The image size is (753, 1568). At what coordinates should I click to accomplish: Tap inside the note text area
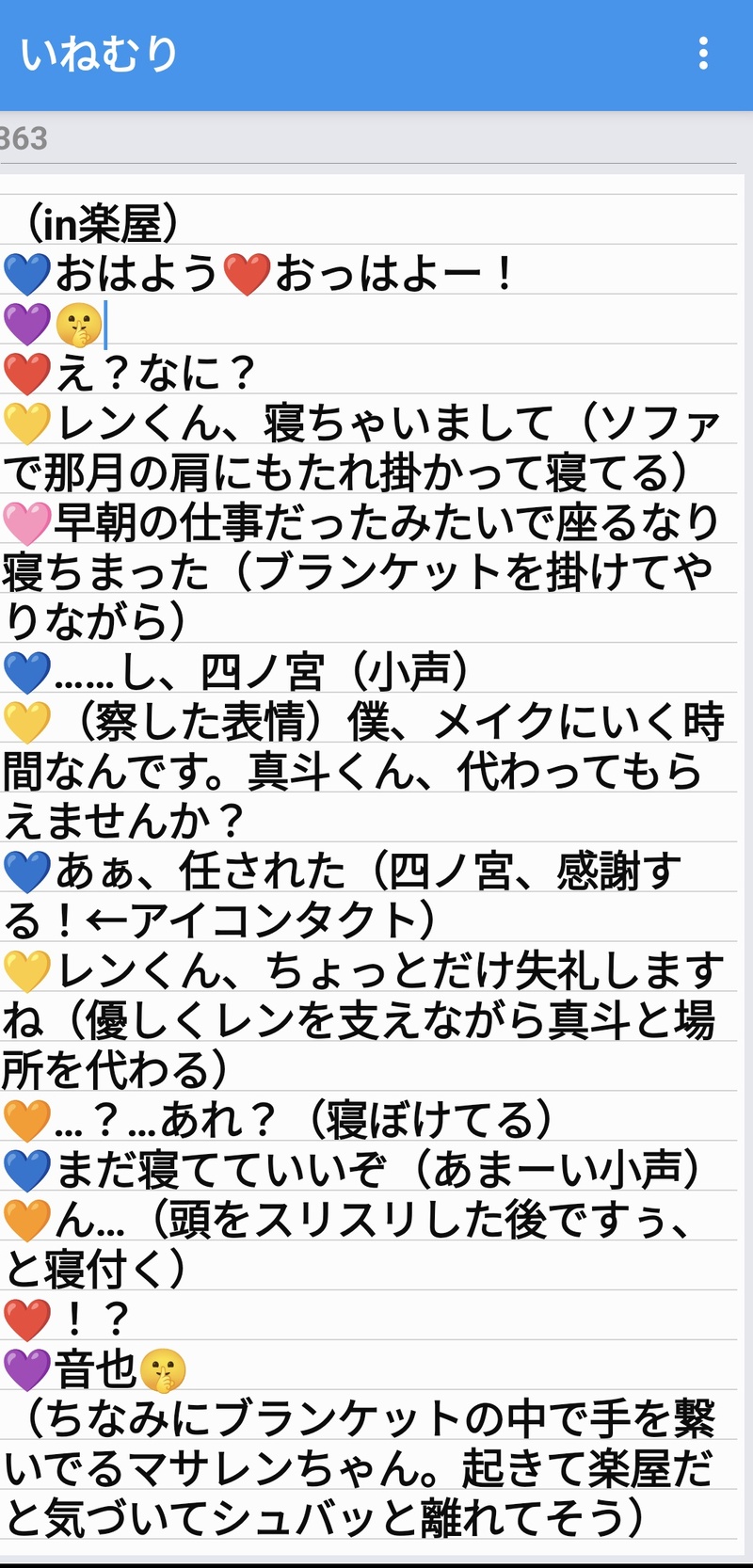[376, 847]
